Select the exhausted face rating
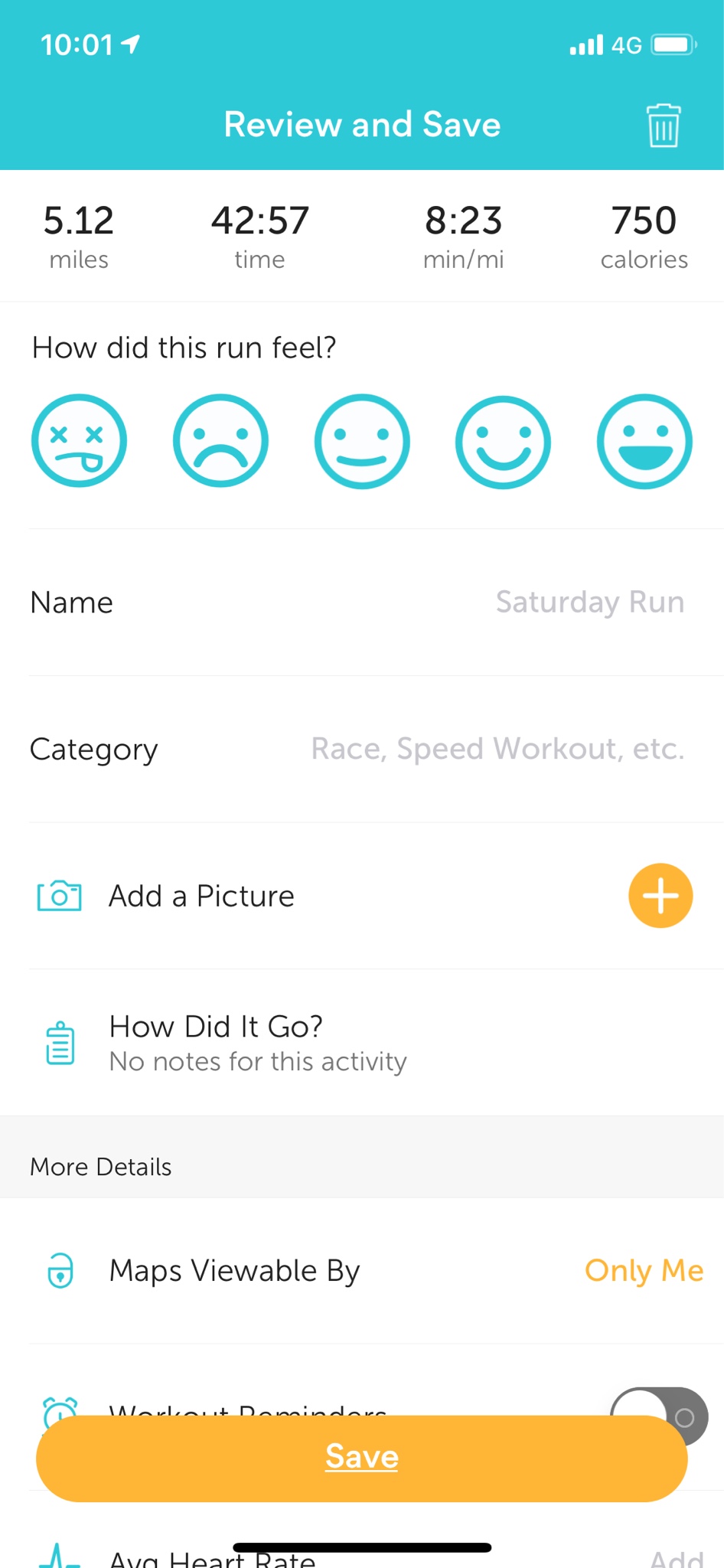This screenshot has width=724, height=1568. tap(79, 441)
